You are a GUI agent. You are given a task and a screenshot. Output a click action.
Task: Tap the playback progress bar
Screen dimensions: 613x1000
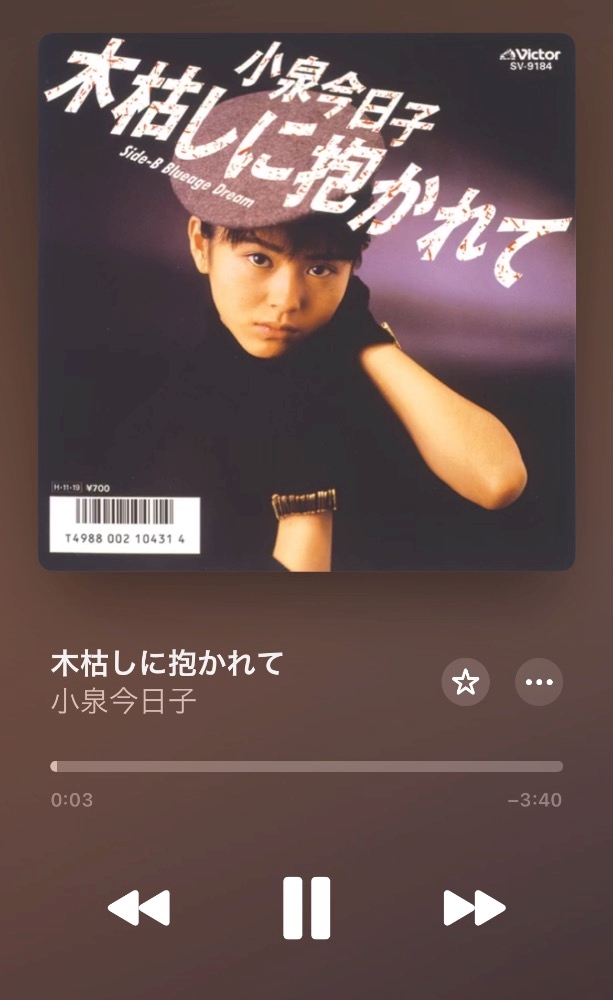[306, 766]
